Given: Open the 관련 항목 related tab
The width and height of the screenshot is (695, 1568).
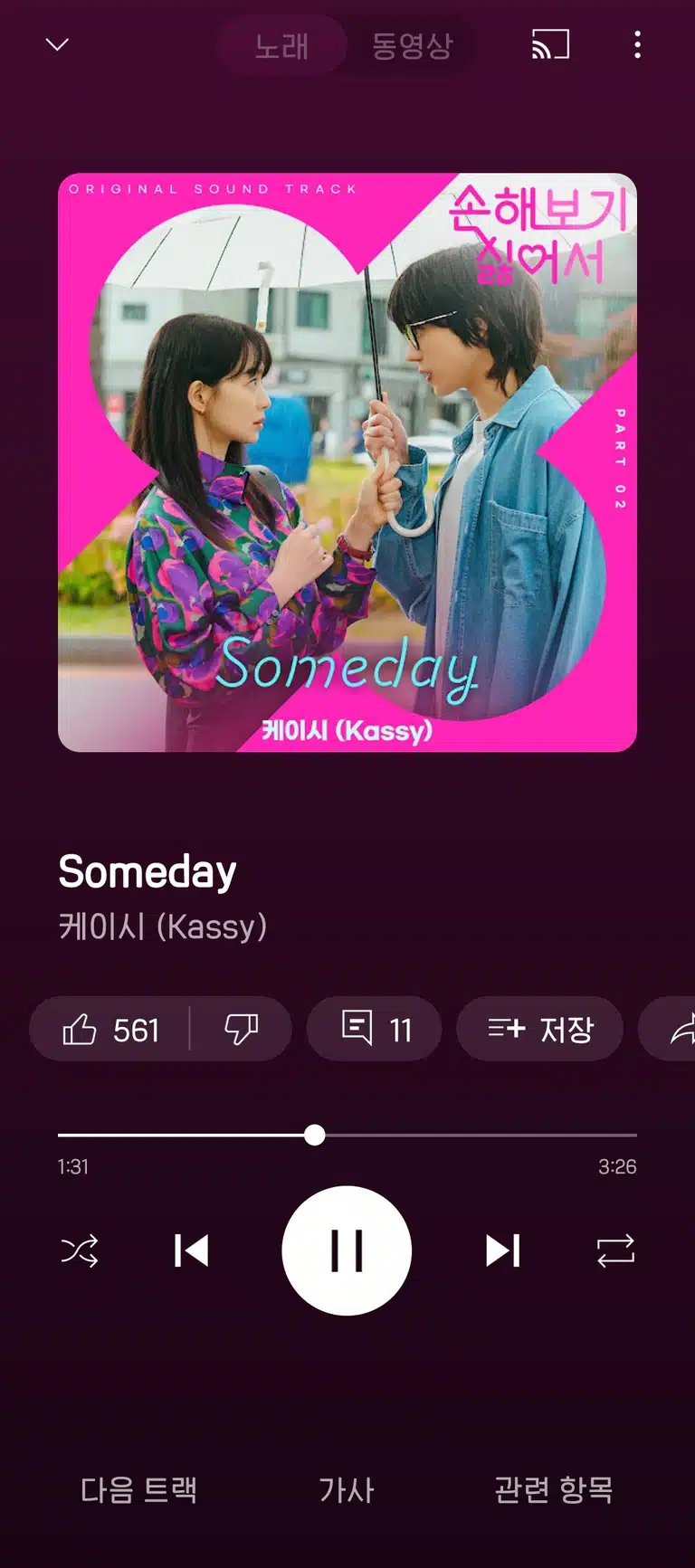Looking at the screenshot, I should [x=554, y=1489].
